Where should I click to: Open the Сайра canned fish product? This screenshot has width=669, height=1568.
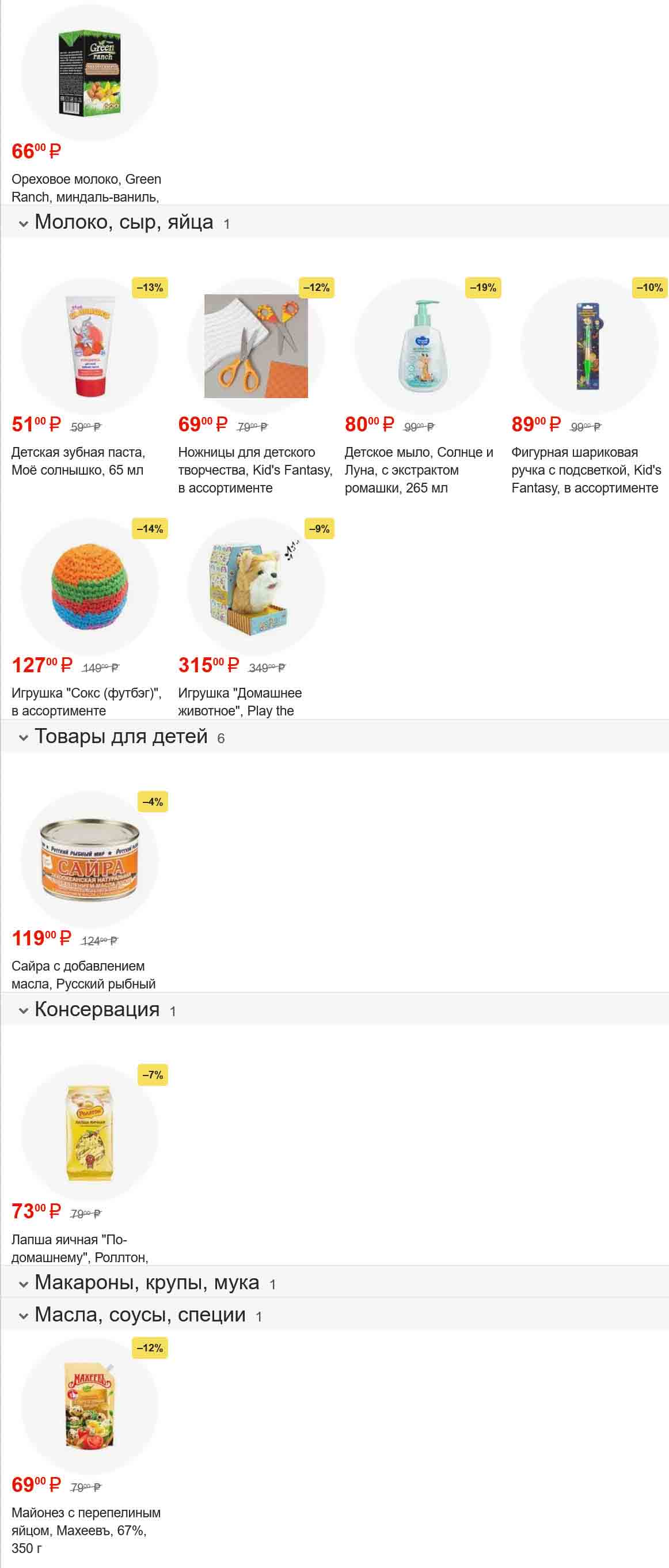pyautogui.click(x=89, y=859)
